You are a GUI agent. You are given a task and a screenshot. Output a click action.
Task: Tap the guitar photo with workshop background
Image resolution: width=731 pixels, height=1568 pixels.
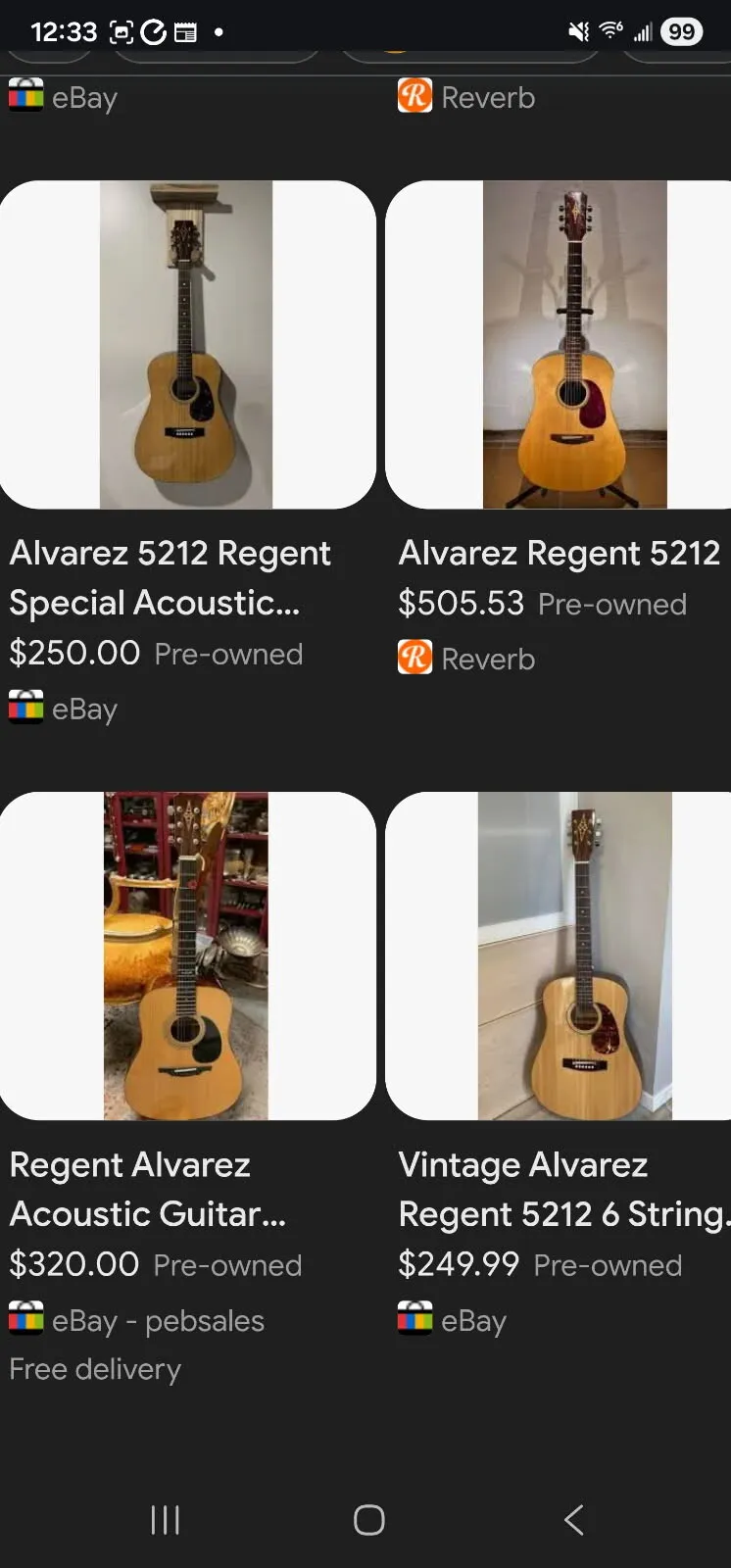(x=187, y=954)
